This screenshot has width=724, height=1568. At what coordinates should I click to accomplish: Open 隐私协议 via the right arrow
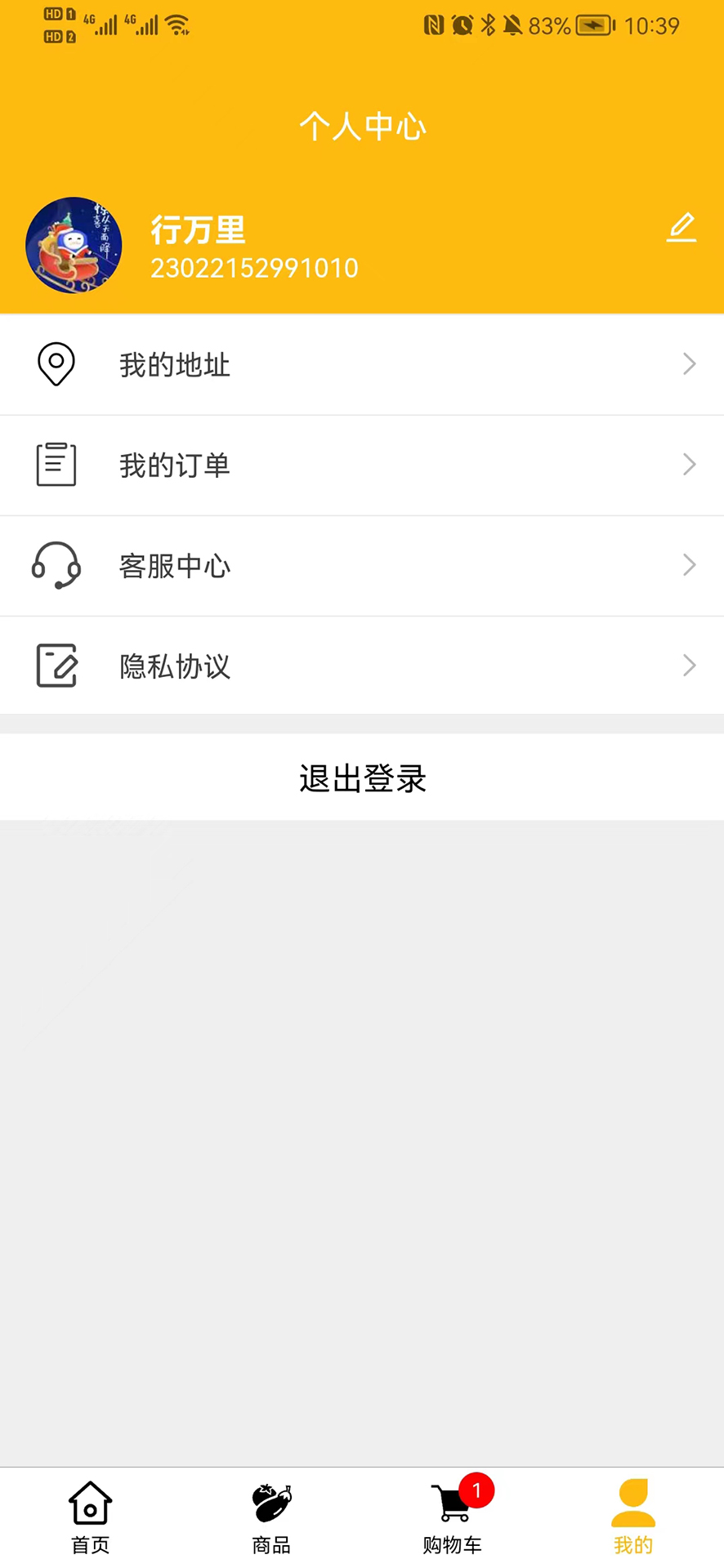click(688, 666)
